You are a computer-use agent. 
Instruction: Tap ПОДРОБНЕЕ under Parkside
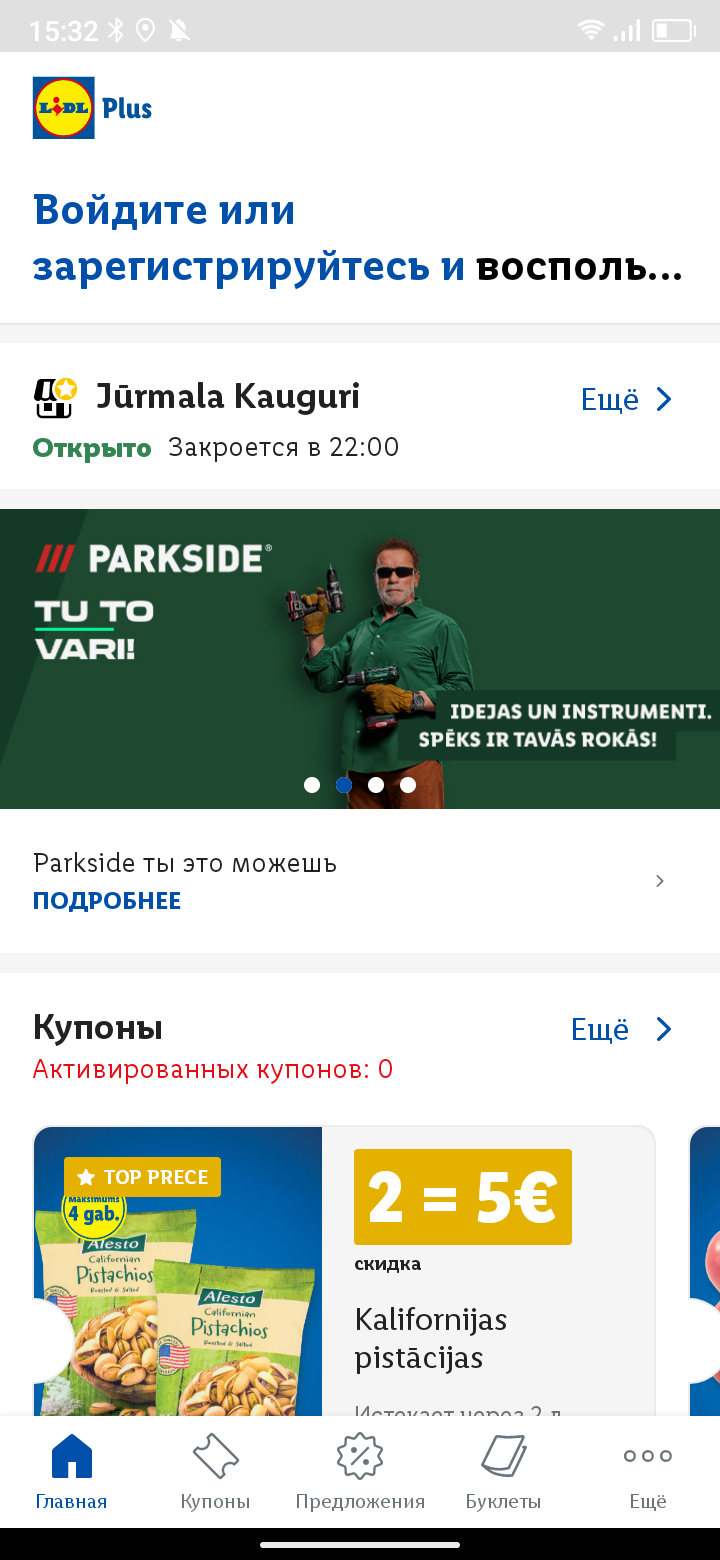coord(107,901)
